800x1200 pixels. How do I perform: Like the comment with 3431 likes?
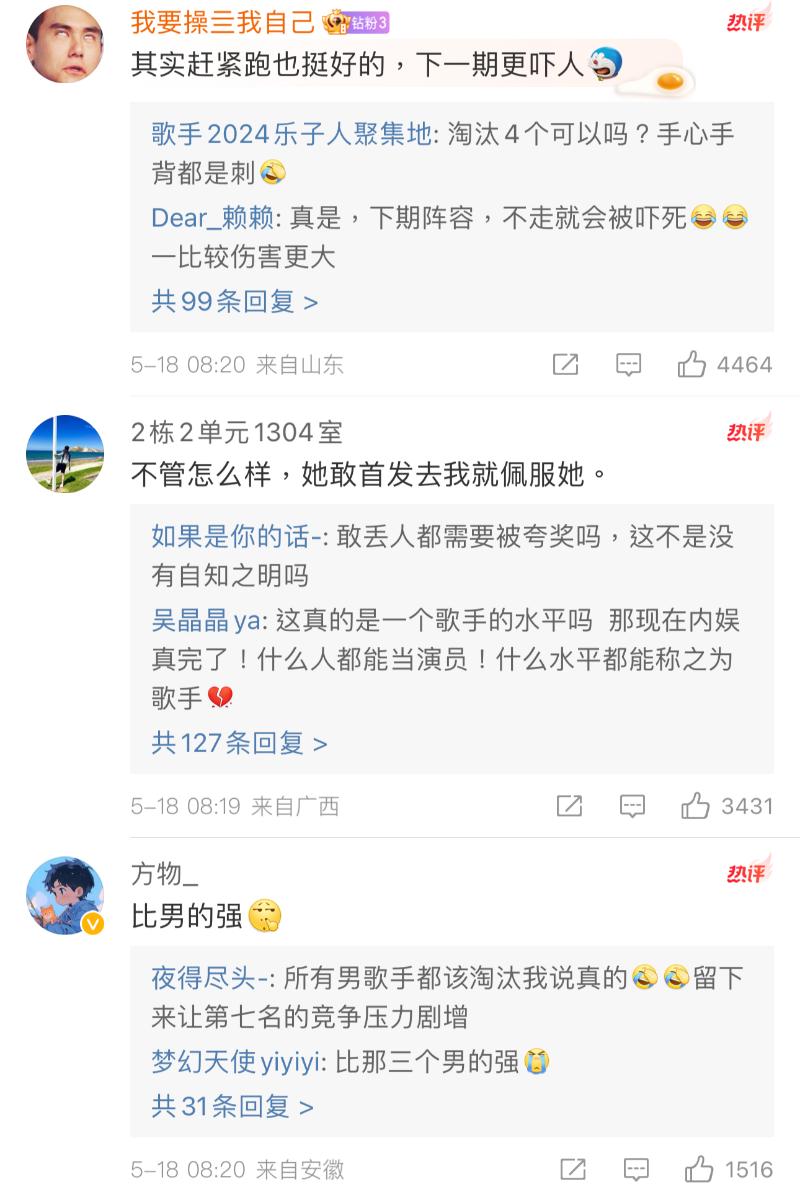click(695, 805)
